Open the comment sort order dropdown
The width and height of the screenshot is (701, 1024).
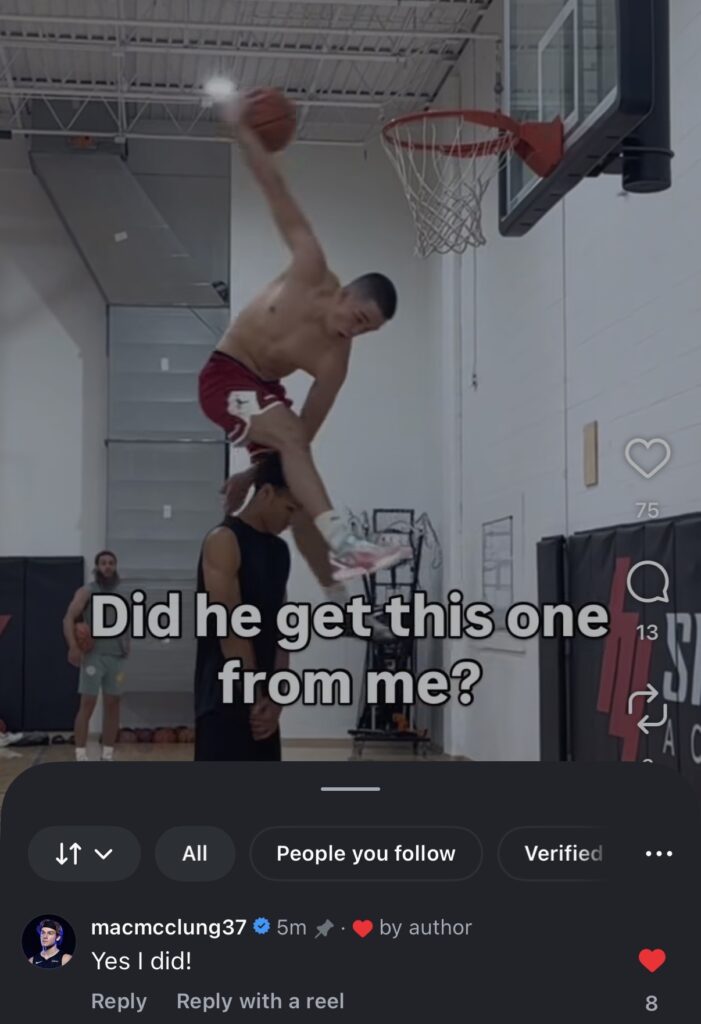(84, 853)
